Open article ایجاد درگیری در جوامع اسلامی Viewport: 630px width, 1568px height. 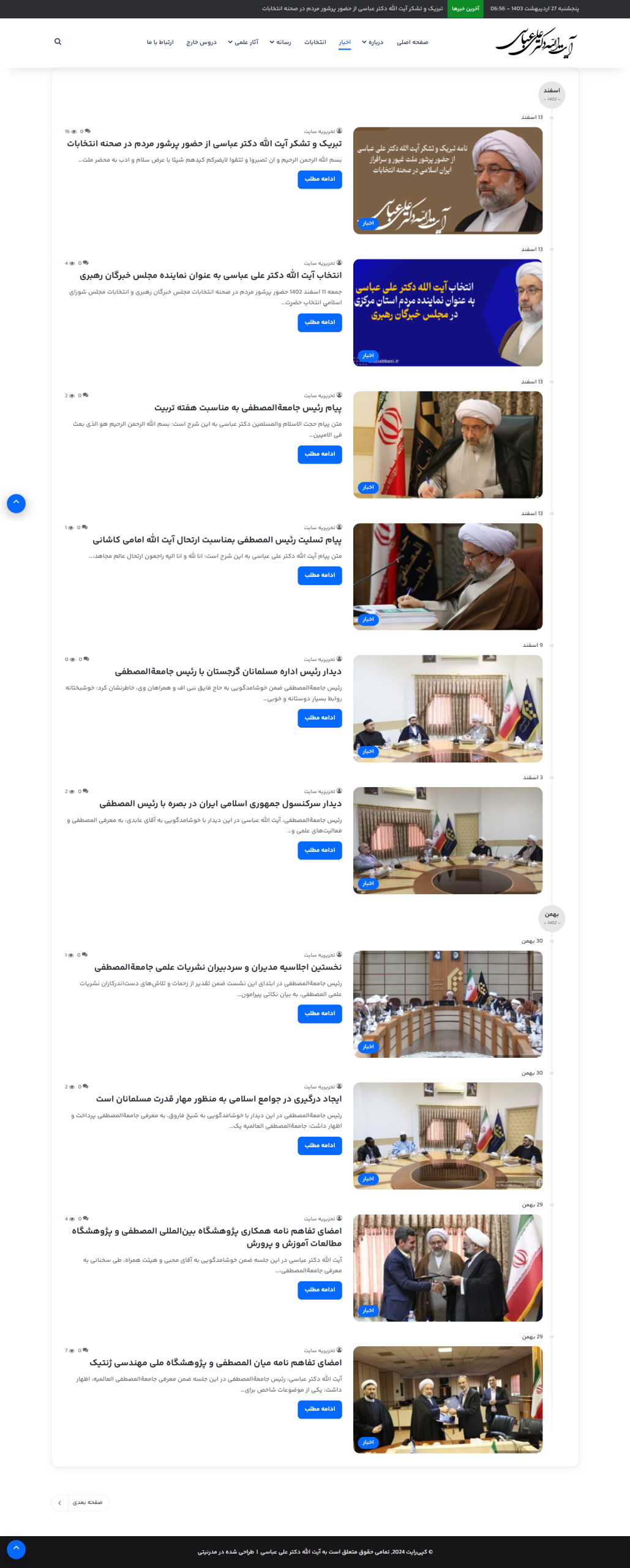click(219, 1099)
